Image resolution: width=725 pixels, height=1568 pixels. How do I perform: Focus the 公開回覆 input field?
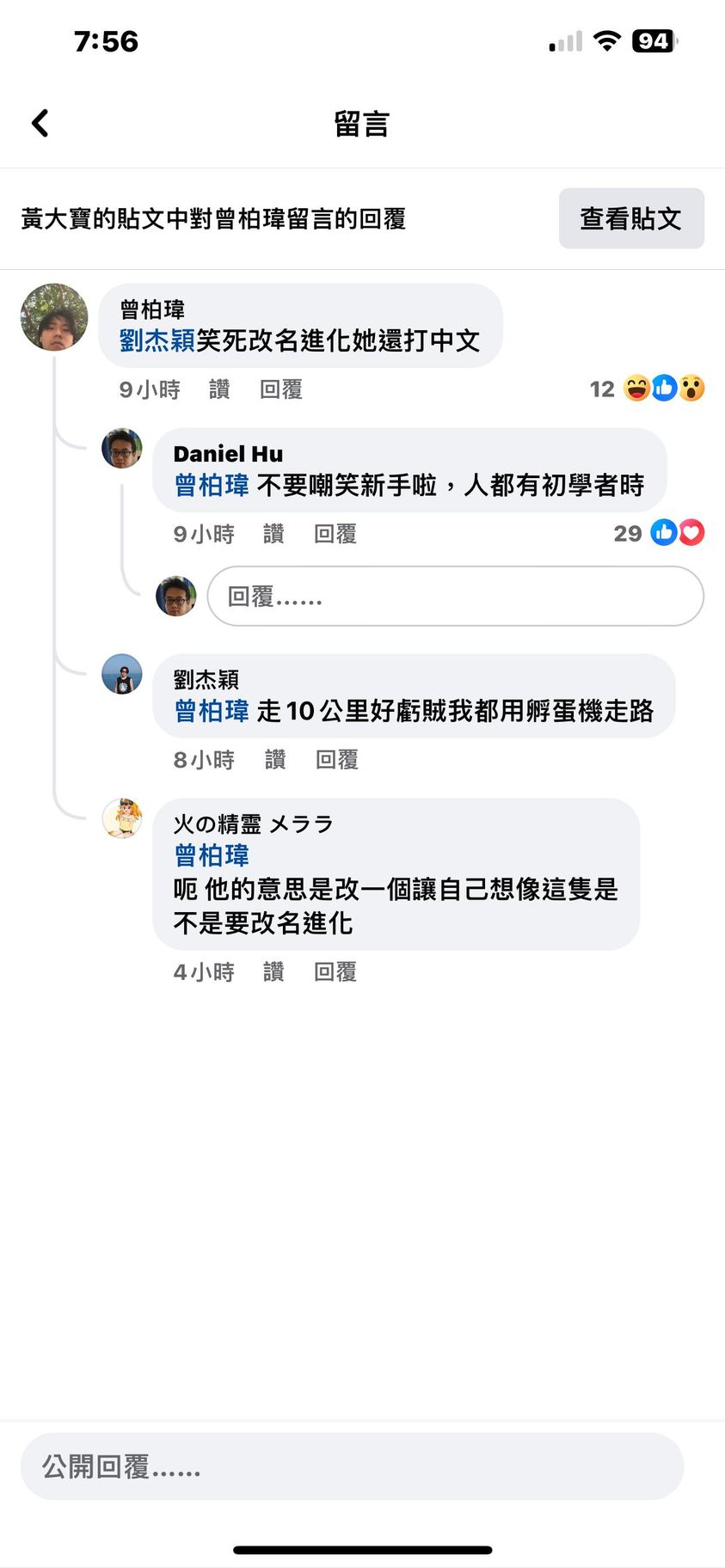(352, 1467)
